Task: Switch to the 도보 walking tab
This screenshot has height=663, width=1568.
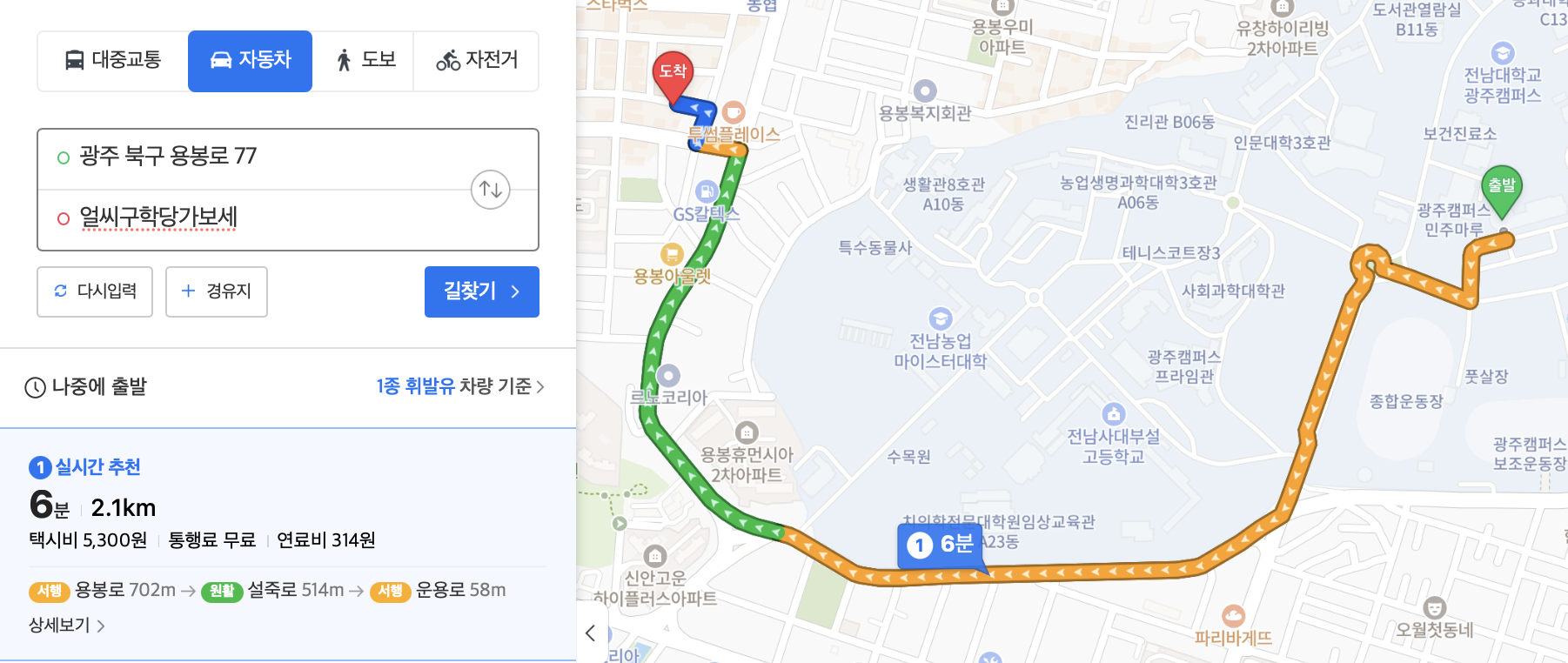Action: coord(365,60)
